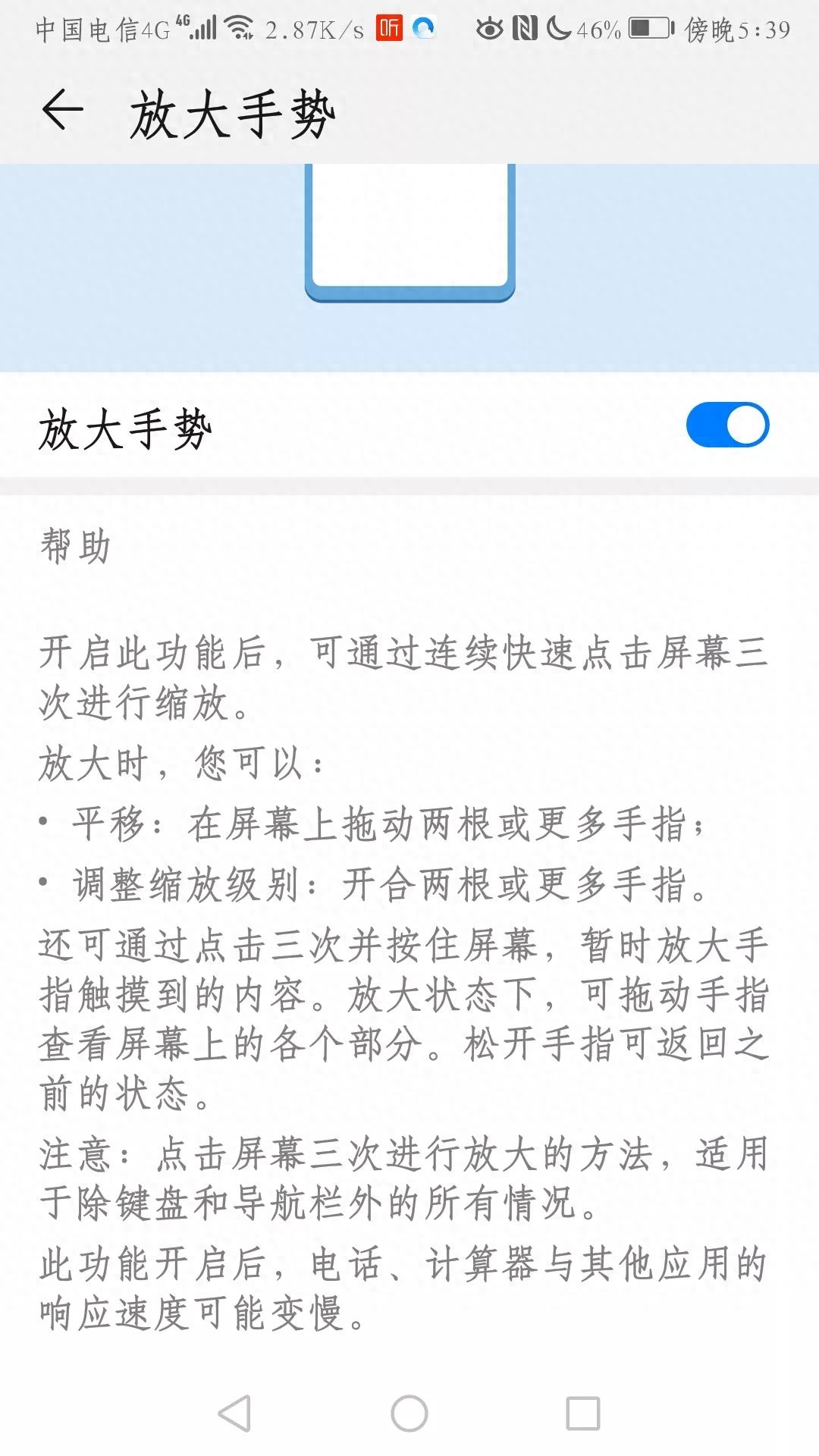Tap the red 听 audiobook notification icon

[x=387, y=29]
